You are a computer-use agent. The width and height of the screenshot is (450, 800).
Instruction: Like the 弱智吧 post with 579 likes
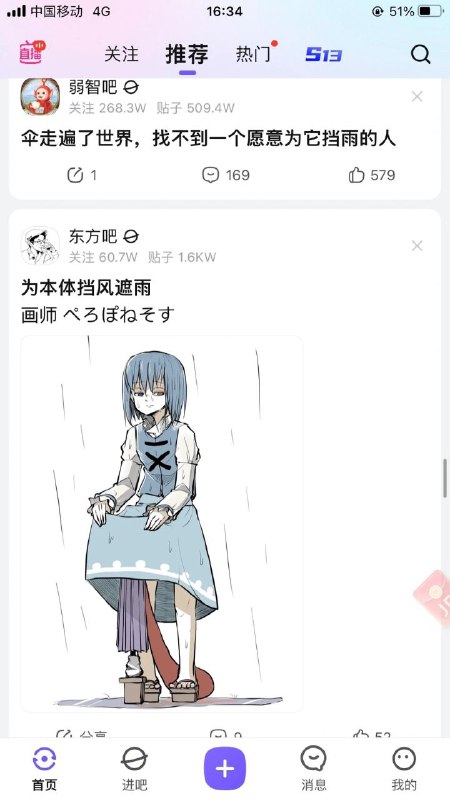[372, 175]
